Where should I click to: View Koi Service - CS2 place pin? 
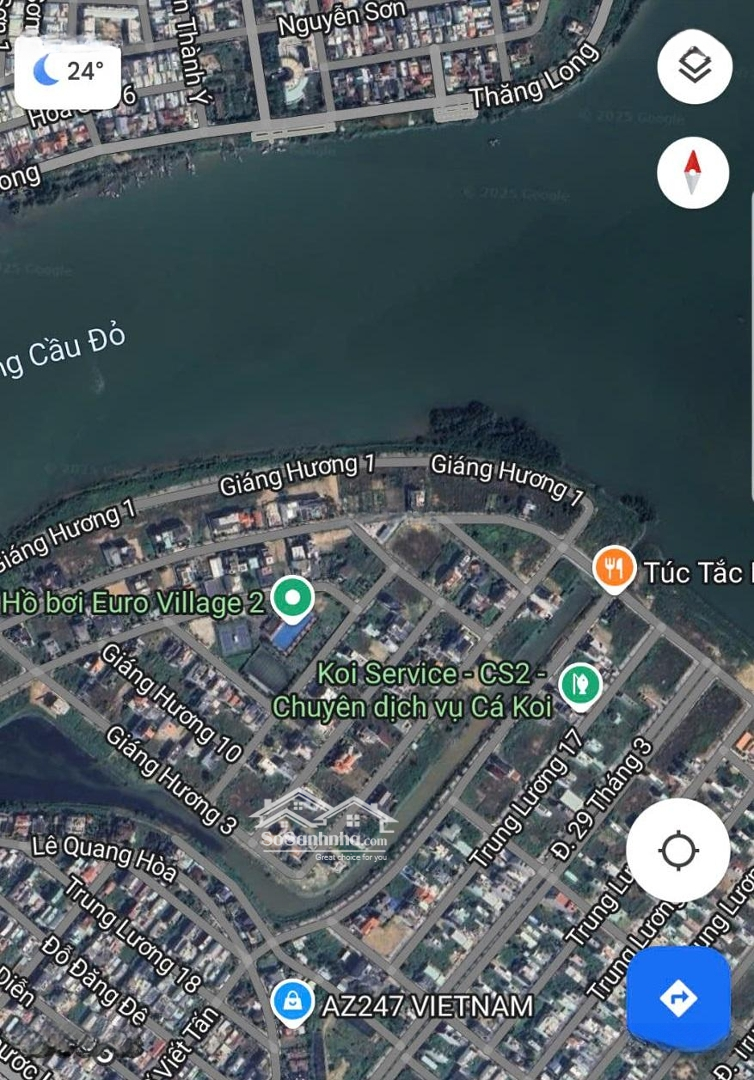(x=580, y=685)
